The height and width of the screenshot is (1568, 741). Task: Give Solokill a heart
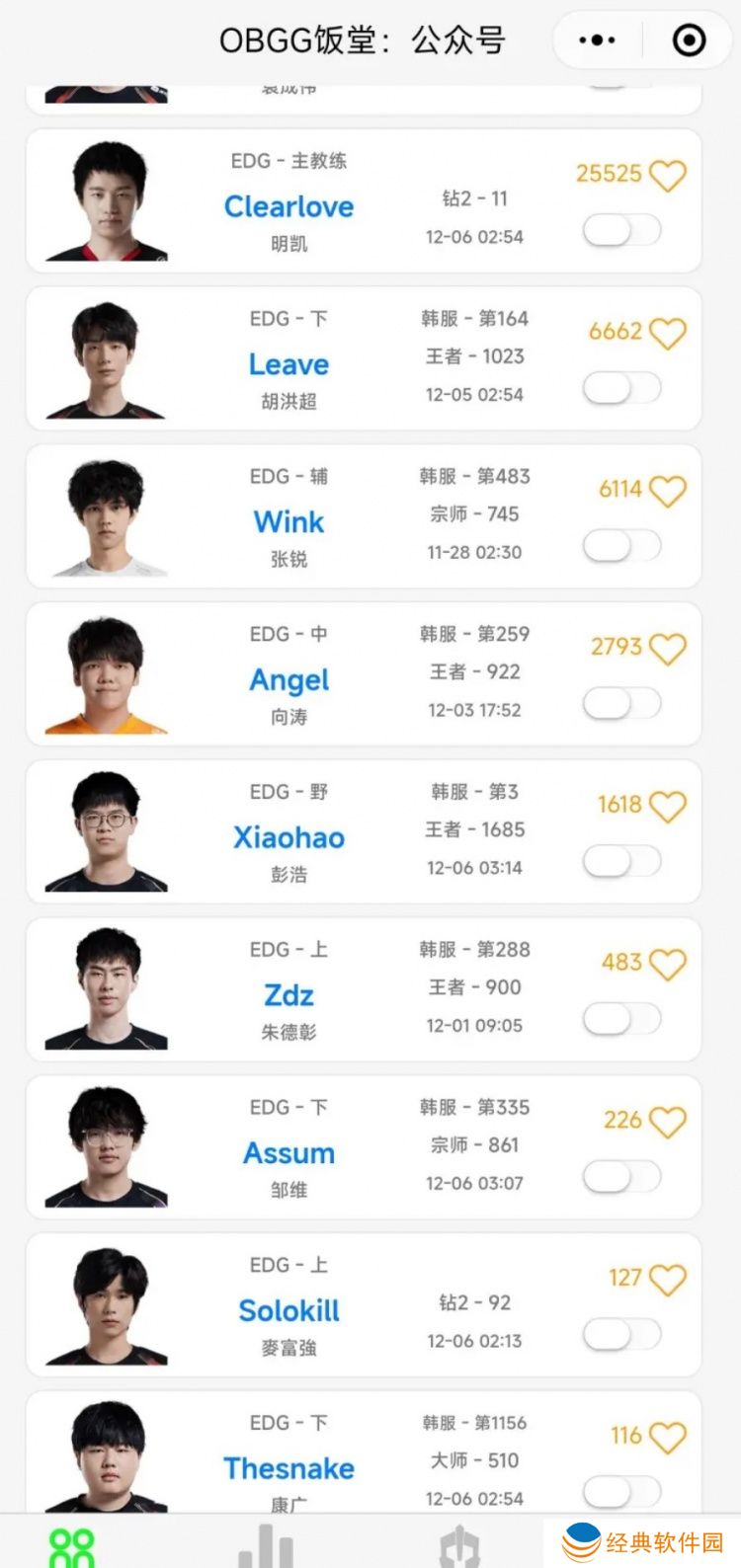point(668,1280)
